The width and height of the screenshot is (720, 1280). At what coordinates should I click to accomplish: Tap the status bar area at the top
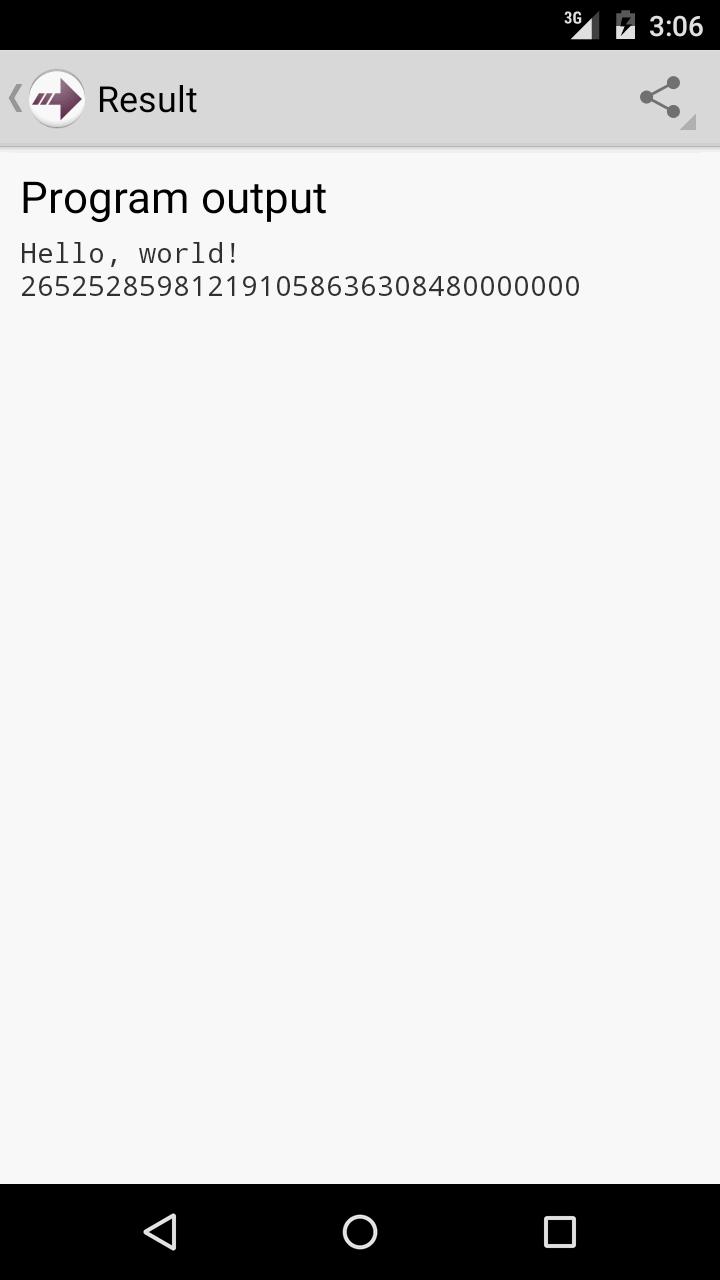coord(360,25)
